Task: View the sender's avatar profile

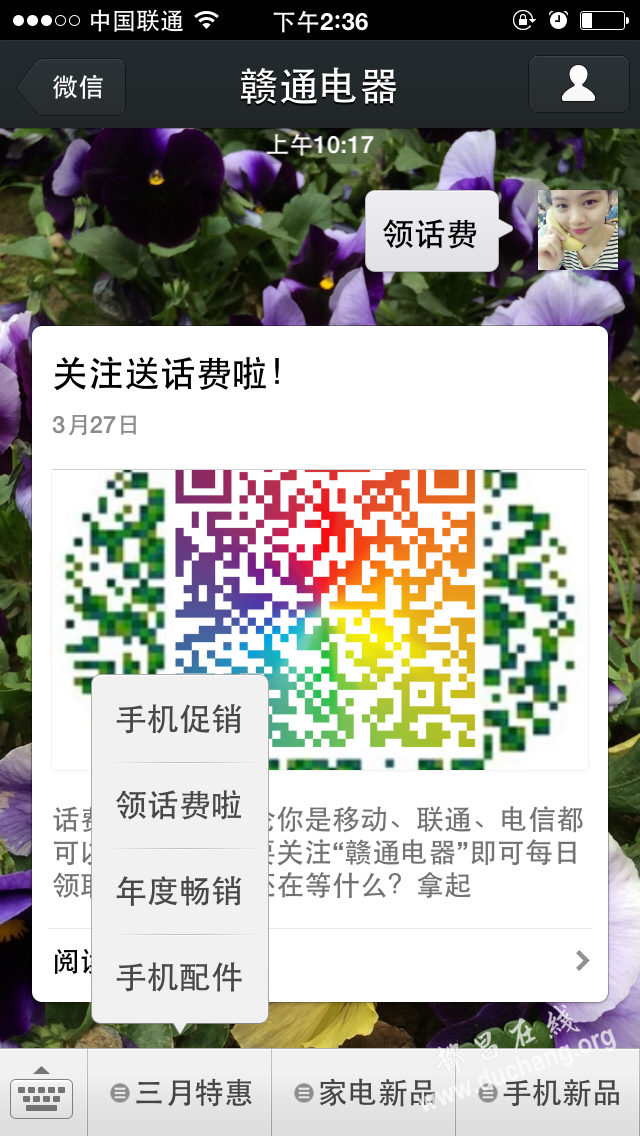Action: tap(577, 231)
